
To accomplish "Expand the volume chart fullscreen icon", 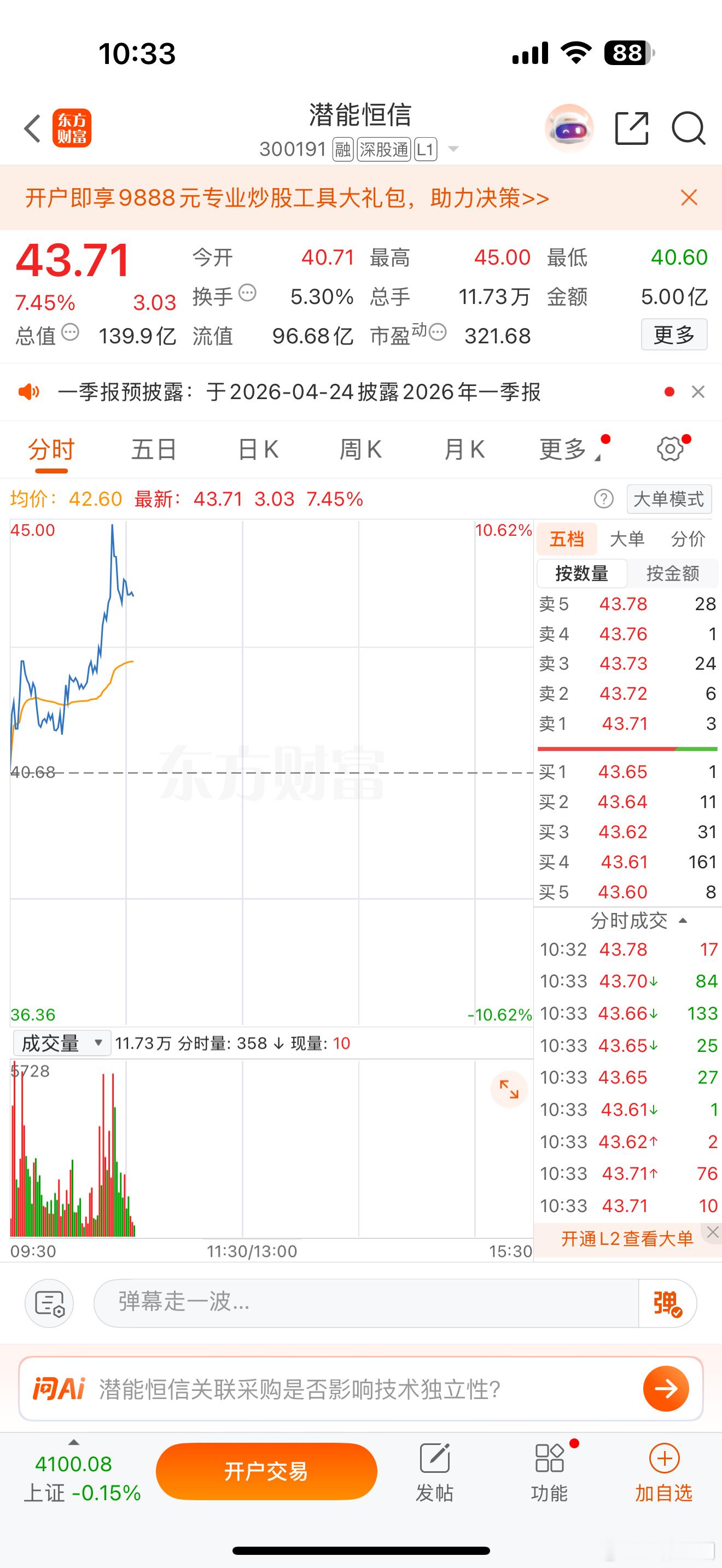I will coord(509,1090).
